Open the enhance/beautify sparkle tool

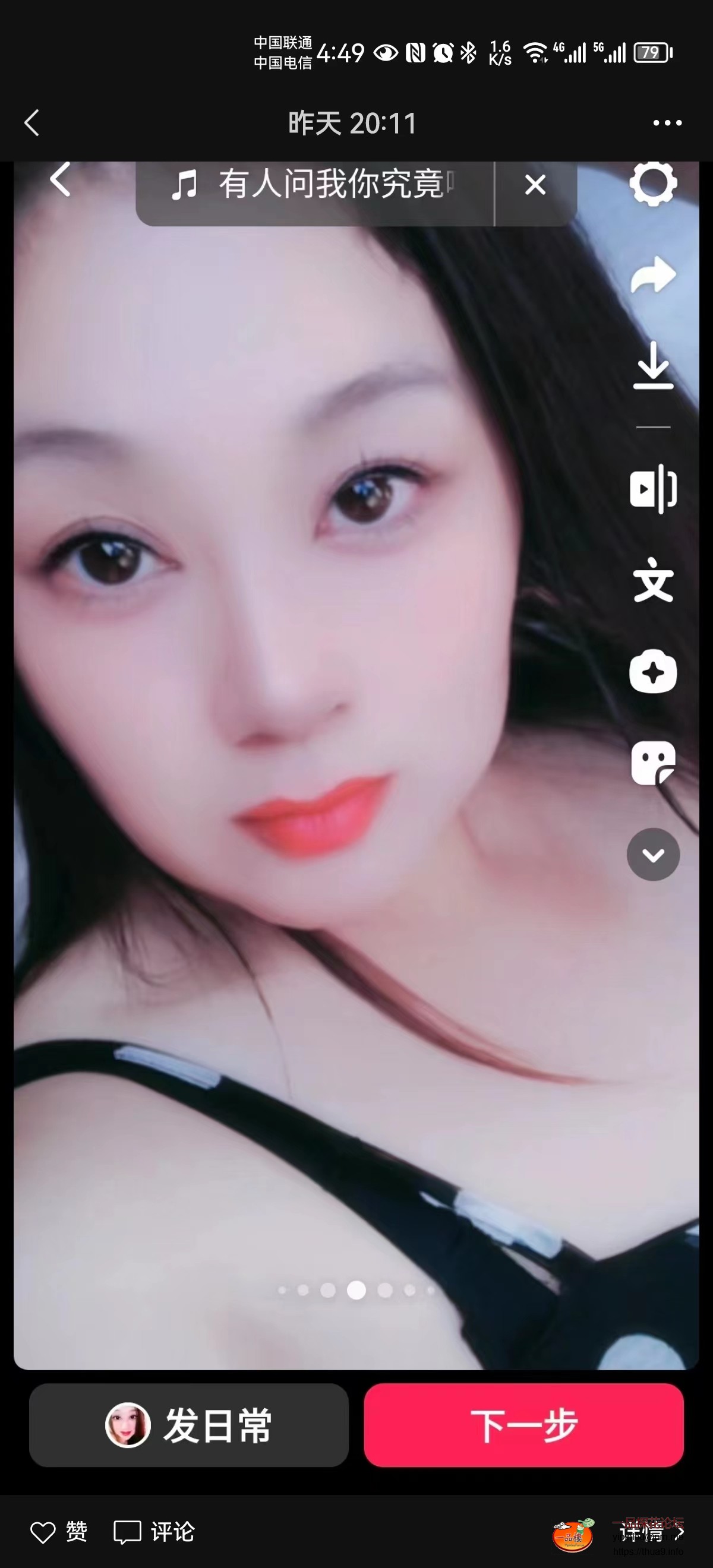click(x=654, y=671)
